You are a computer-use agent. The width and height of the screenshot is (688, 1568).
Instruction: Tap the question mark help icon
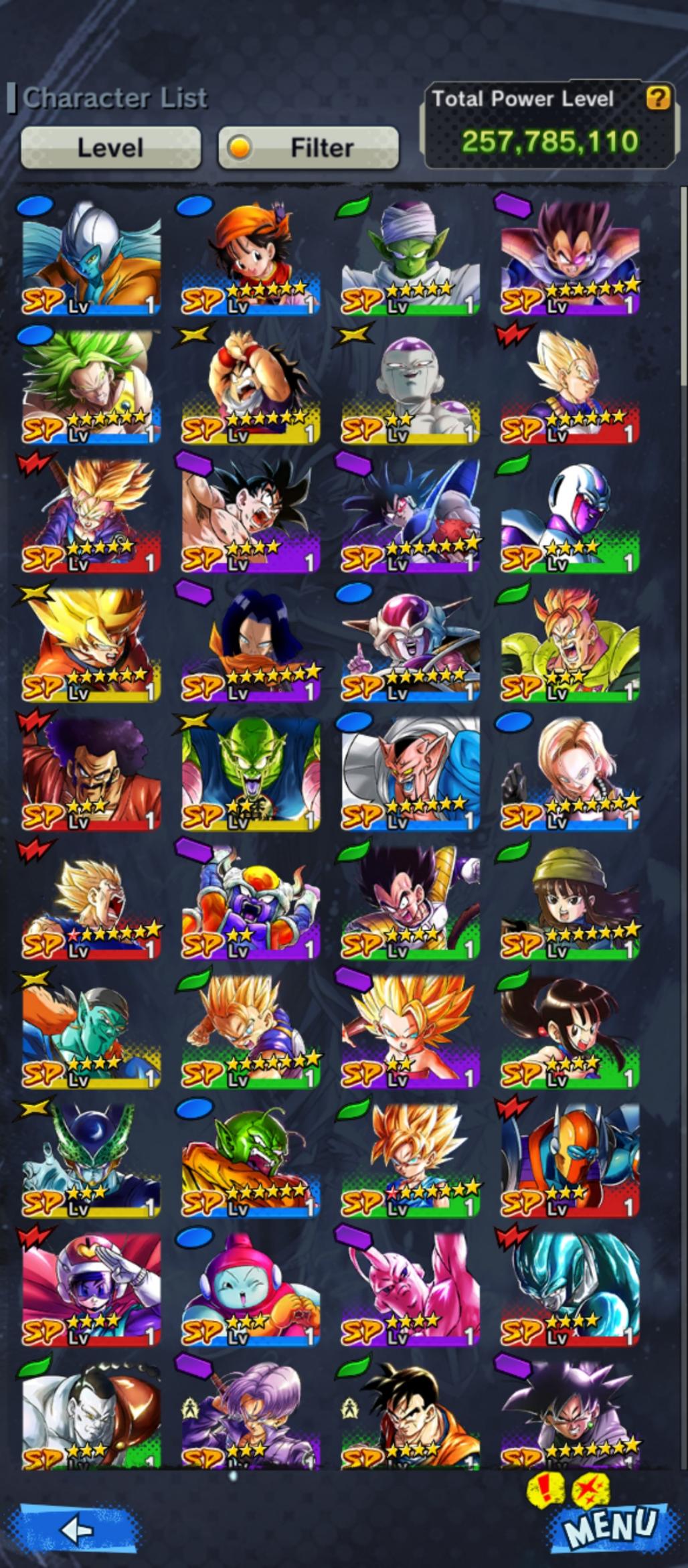pyautogui.click(x=657, y=99)
